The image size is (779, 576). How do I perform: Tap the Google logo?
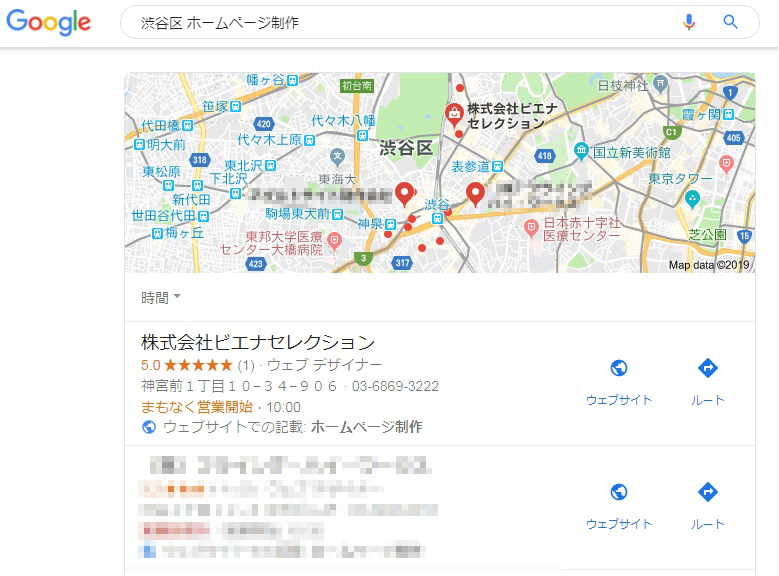pyautogui.click(x=48, y=22)
